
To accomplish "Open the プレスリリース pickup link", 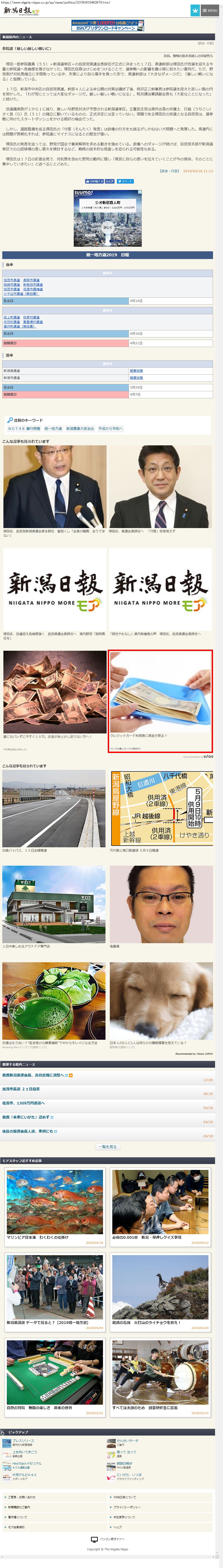I will 23,1441.
